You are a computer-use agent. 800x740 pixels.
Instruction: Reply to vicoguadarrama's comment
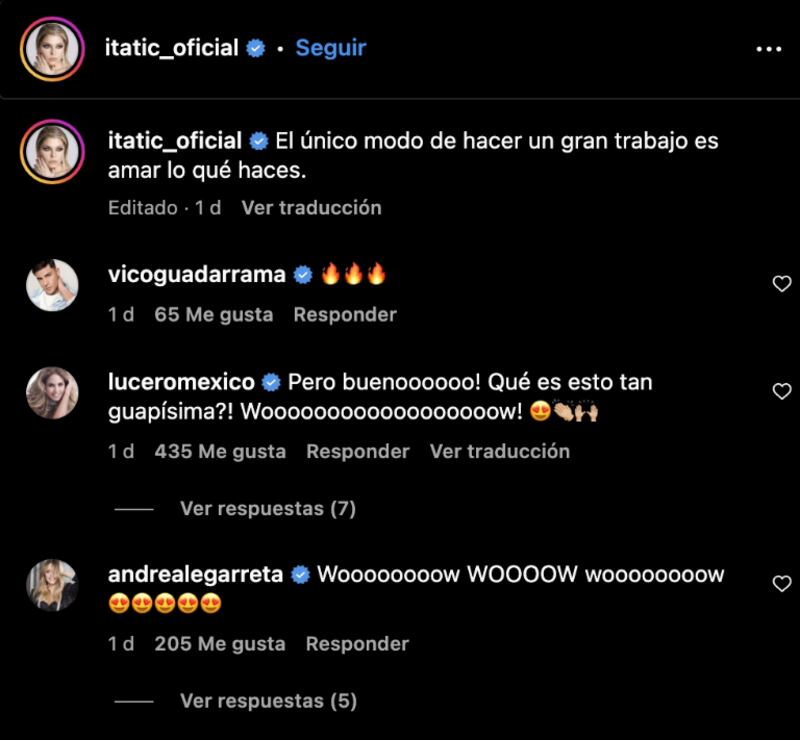[345, 314]
